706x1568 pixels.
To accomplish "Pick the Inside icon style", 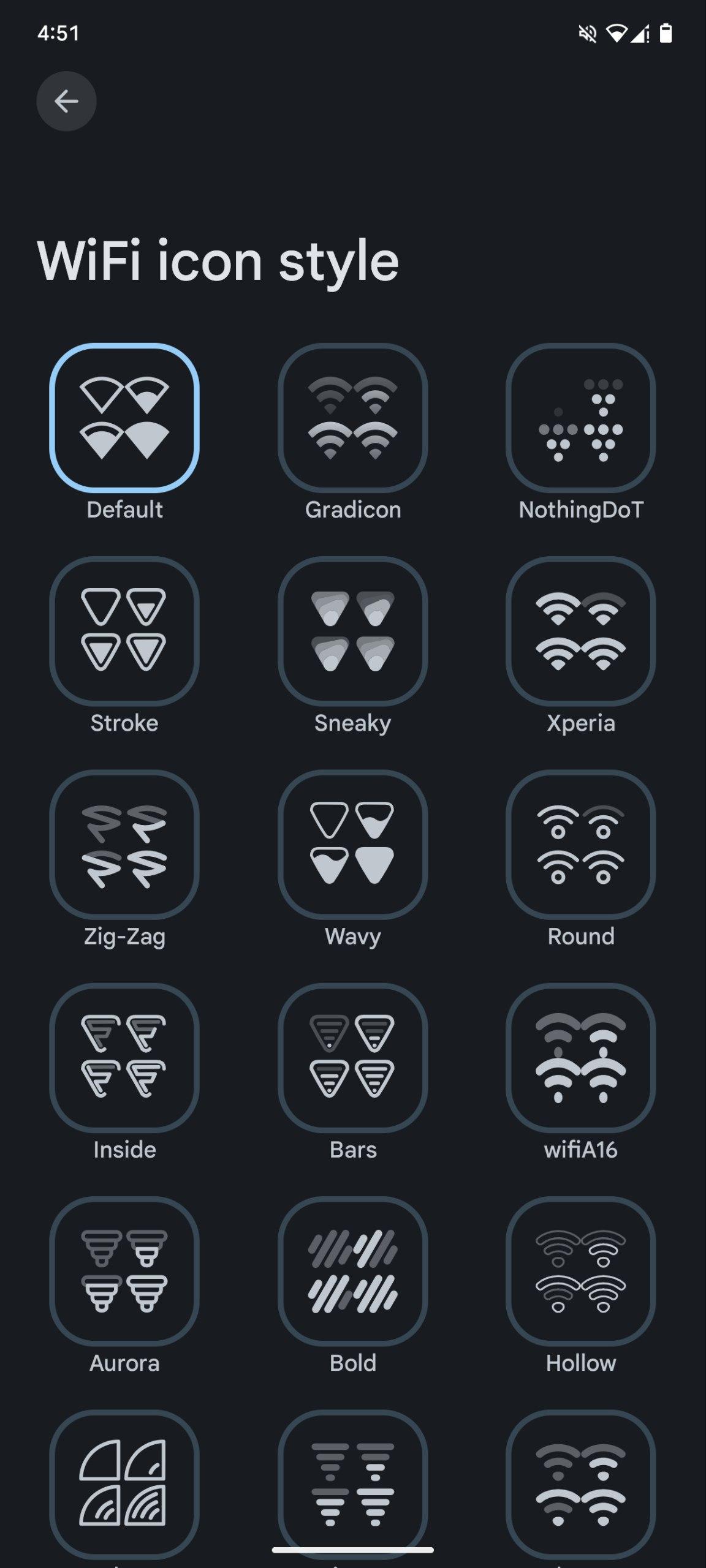I will coord(124,1057).
